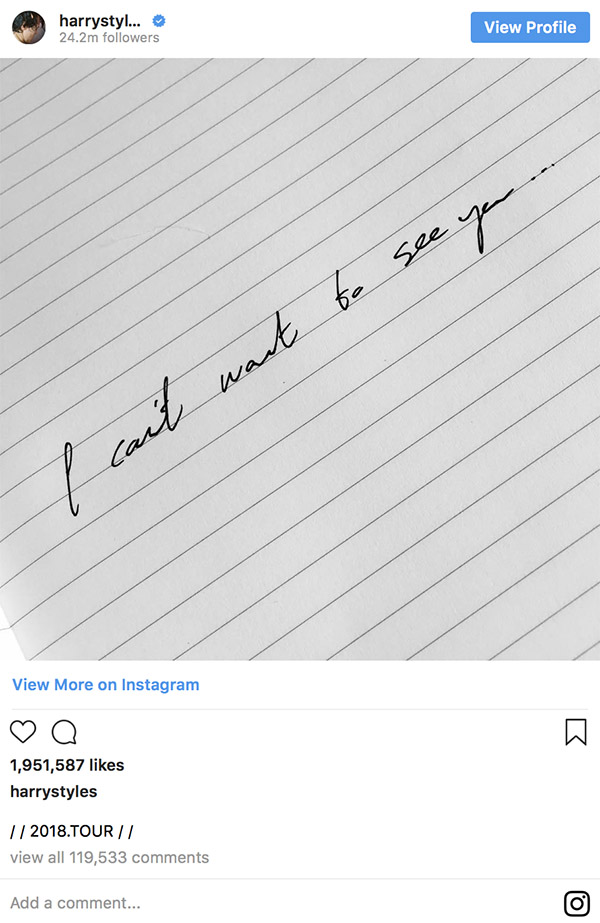Open the Instagram logo icon
This screenshot has width=600, height=923.
click(x=576, y=903)
